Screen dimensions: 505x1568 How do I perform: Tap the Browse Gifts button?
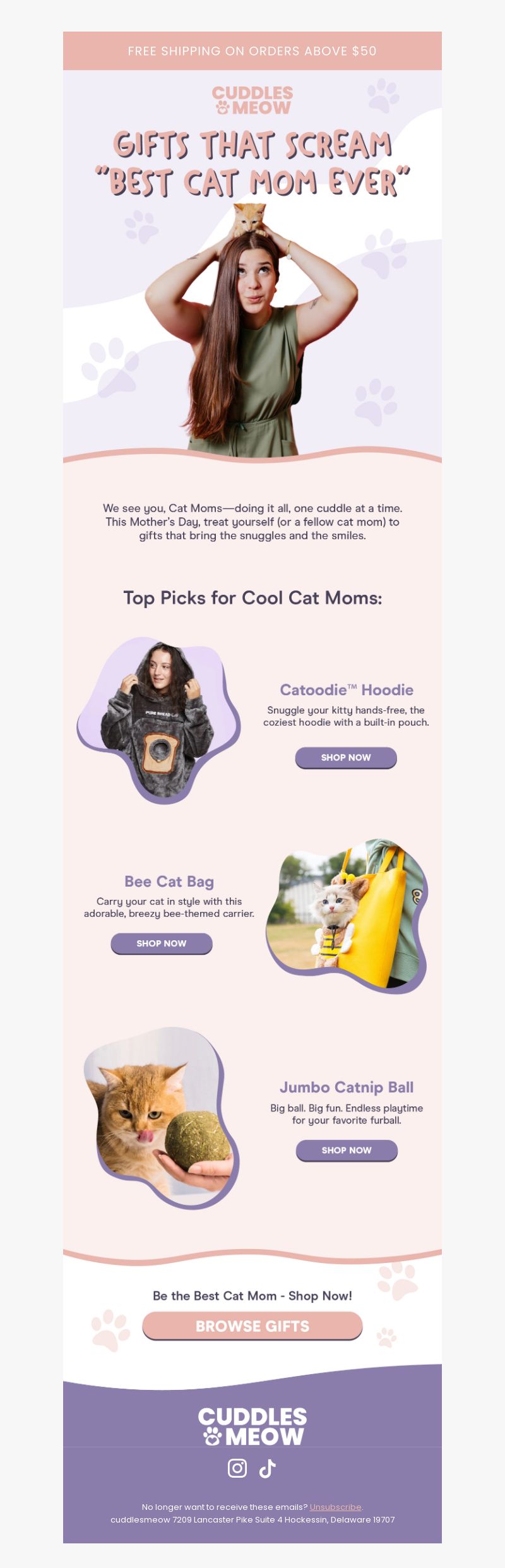pos(252,1326)
